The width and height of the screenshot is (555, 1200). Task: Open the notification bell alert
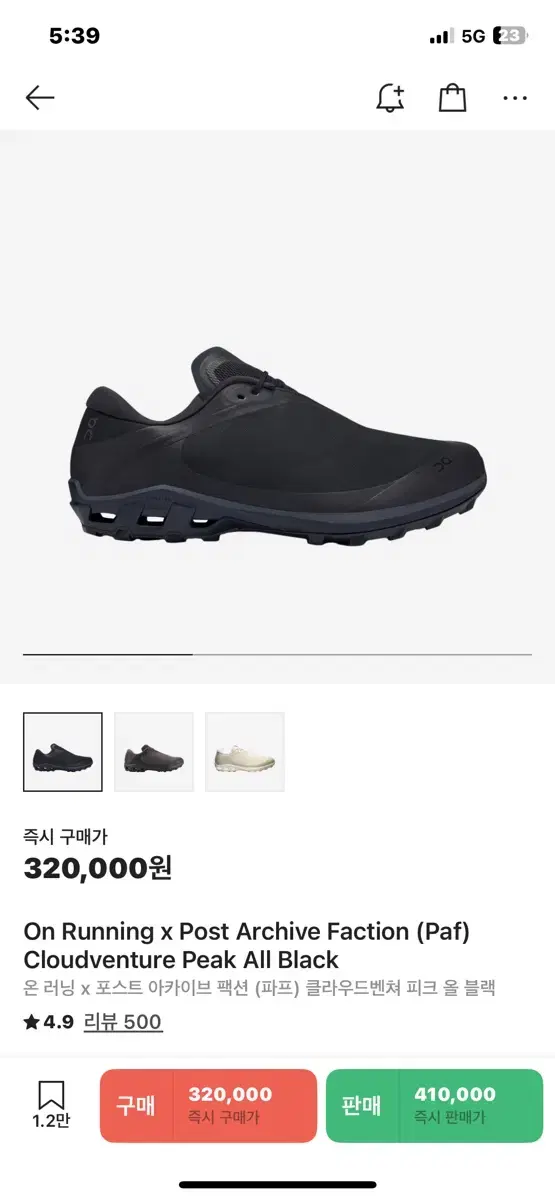coord(390,97)
